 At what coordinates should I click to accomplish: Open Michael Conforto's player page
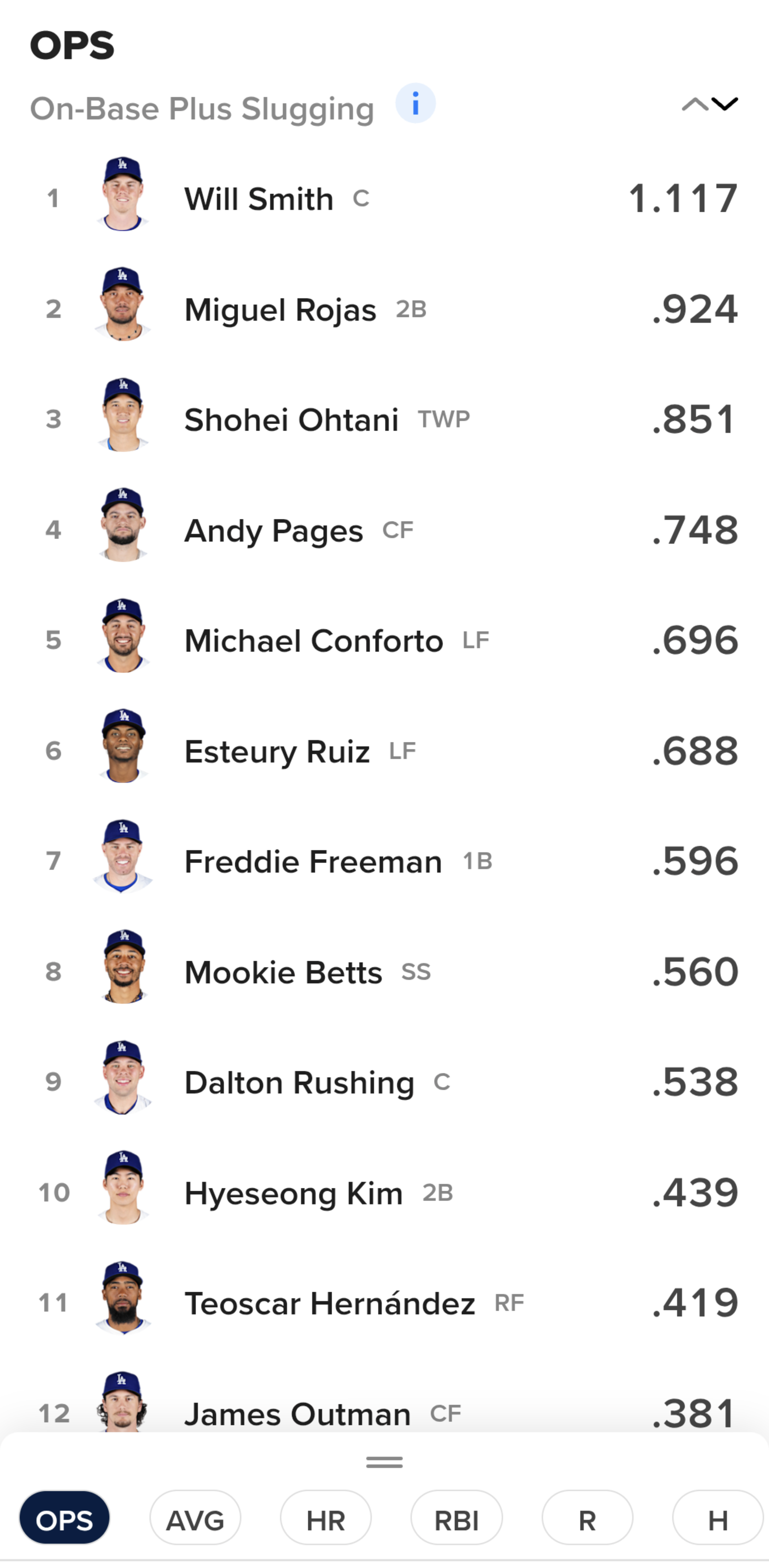coord(384,640)
